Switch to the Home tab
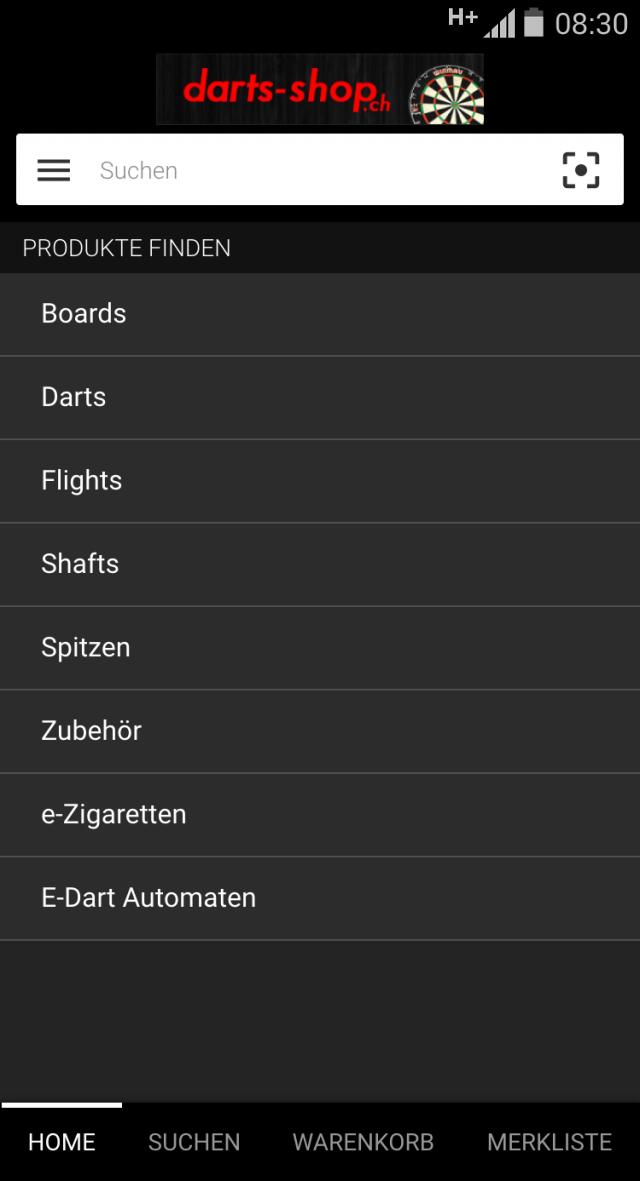The height and width of the screenshot is (1181, 640). [62, 1142]
